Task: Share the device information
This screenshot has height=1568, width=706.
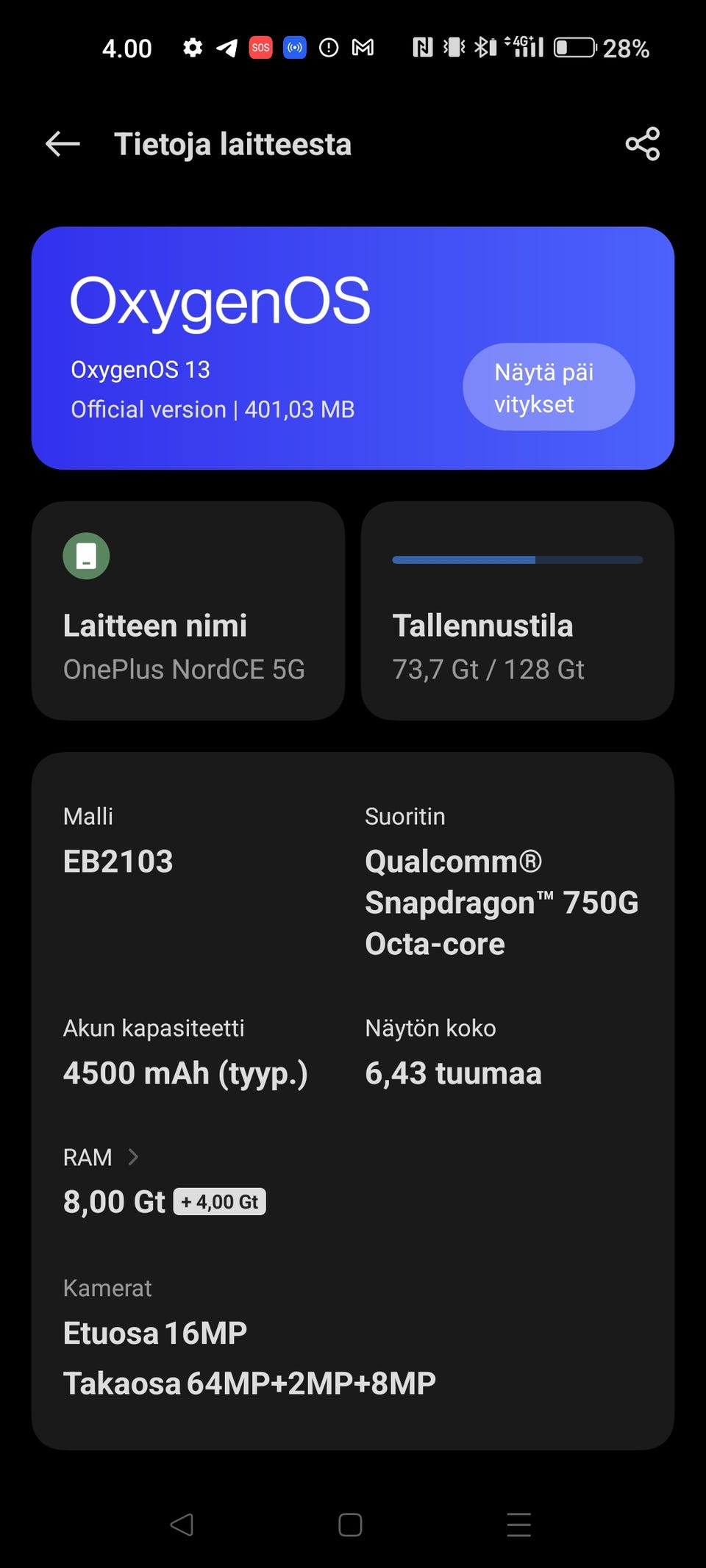Action: 642,144
